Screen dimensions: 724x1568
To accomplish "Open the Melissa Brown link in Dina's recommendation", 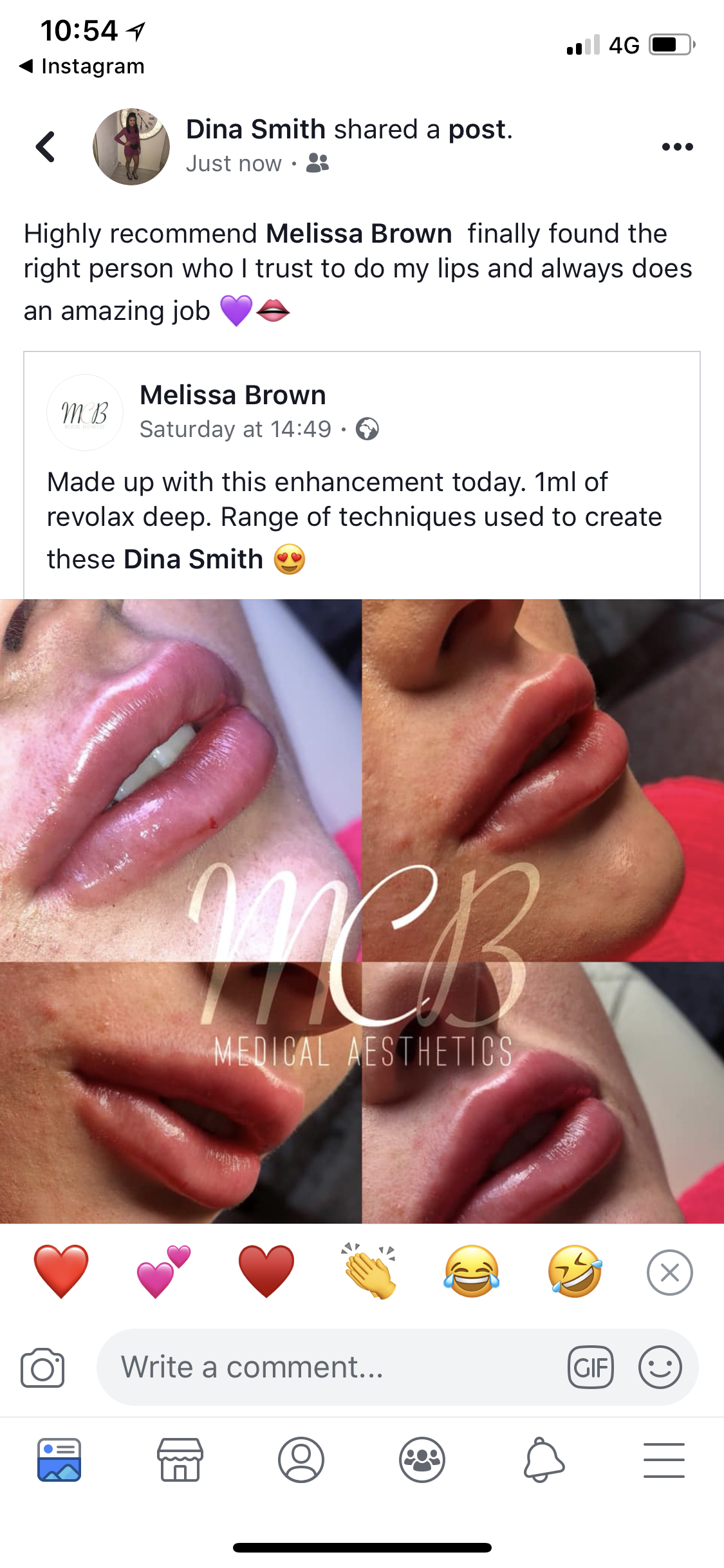I will [358, 234].
